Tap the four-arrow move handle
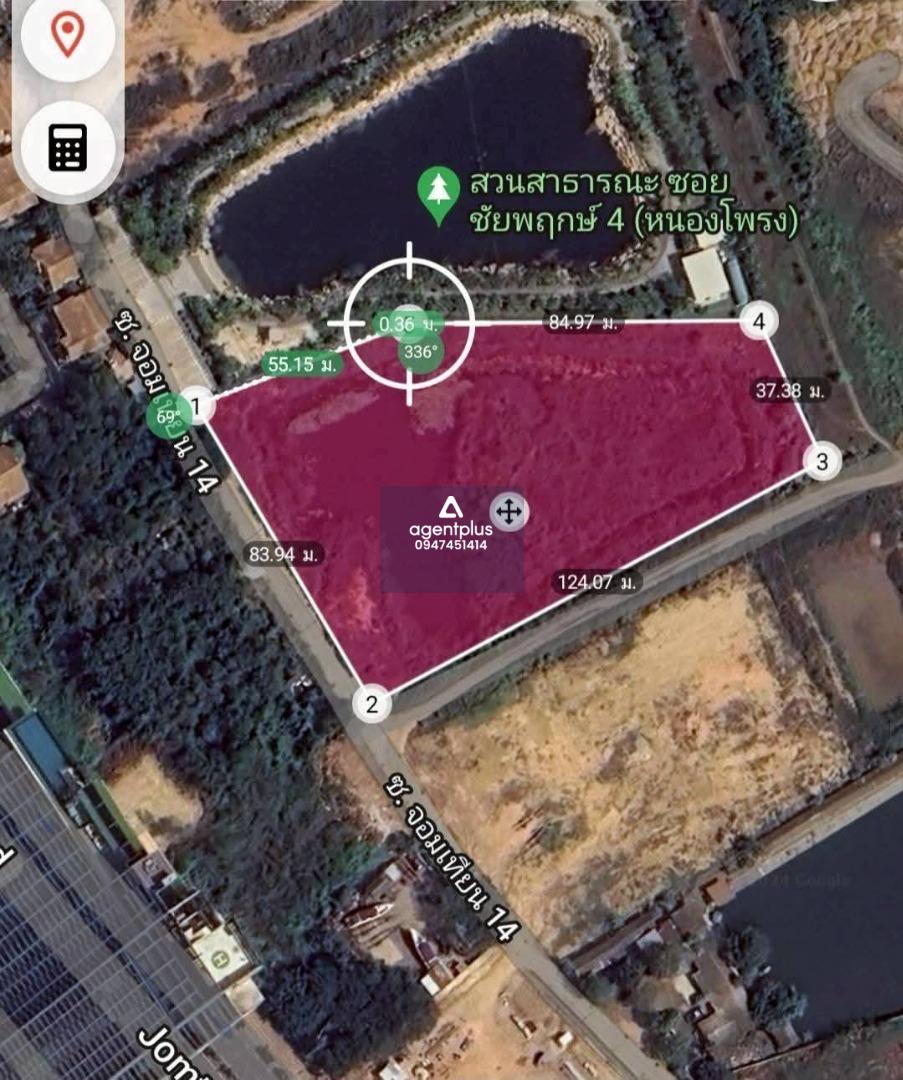903x1080 pixels. tap(509, 512)
